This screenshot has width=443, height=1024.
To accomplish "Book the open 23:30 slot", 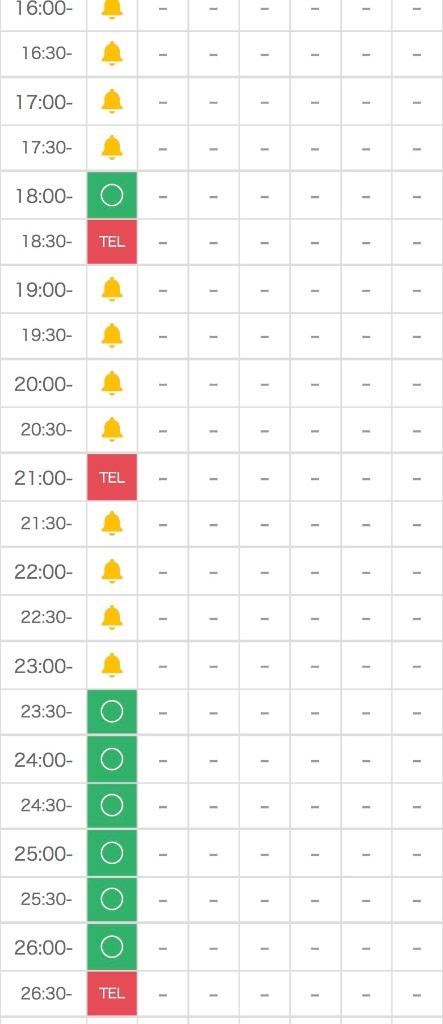I will [x=112, y=711].
